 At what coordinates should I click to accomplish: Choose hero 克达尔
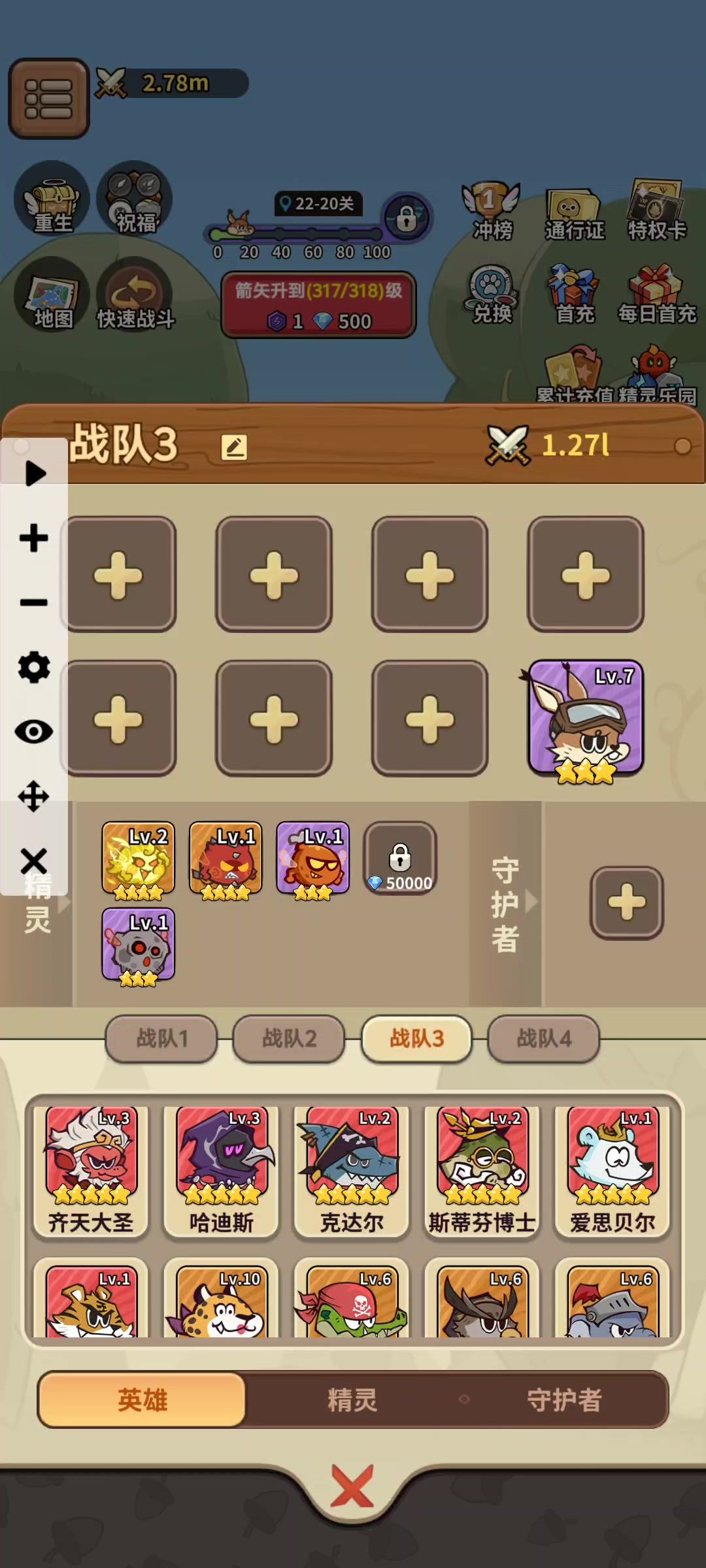point(352,1169)
